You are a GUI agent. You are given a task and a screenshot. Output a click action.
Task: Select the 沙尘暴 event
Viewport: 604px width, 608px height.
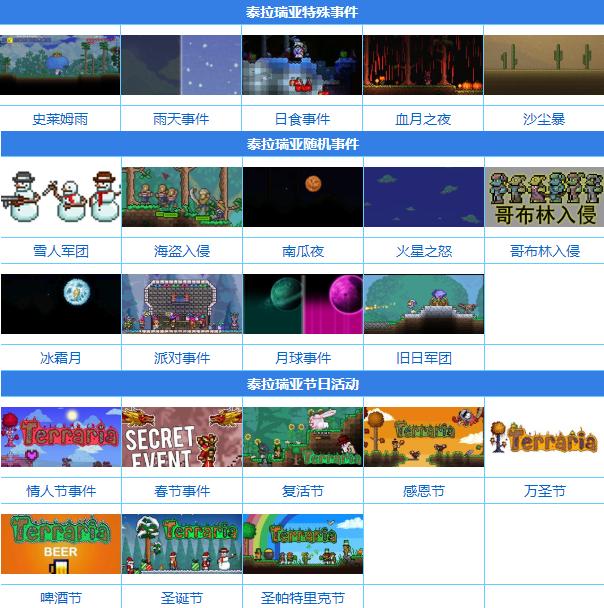tap(544, 118)
